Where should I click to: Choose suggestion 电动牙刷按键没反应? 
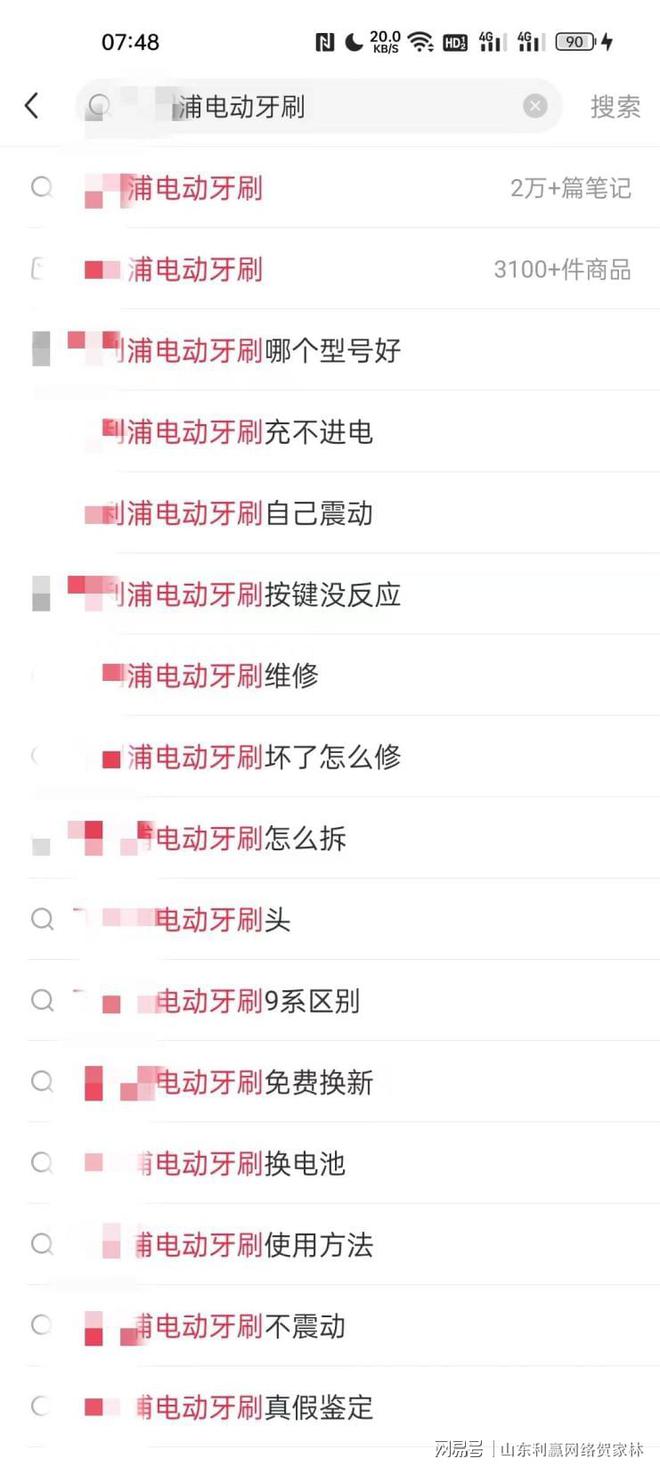point(330,594)
